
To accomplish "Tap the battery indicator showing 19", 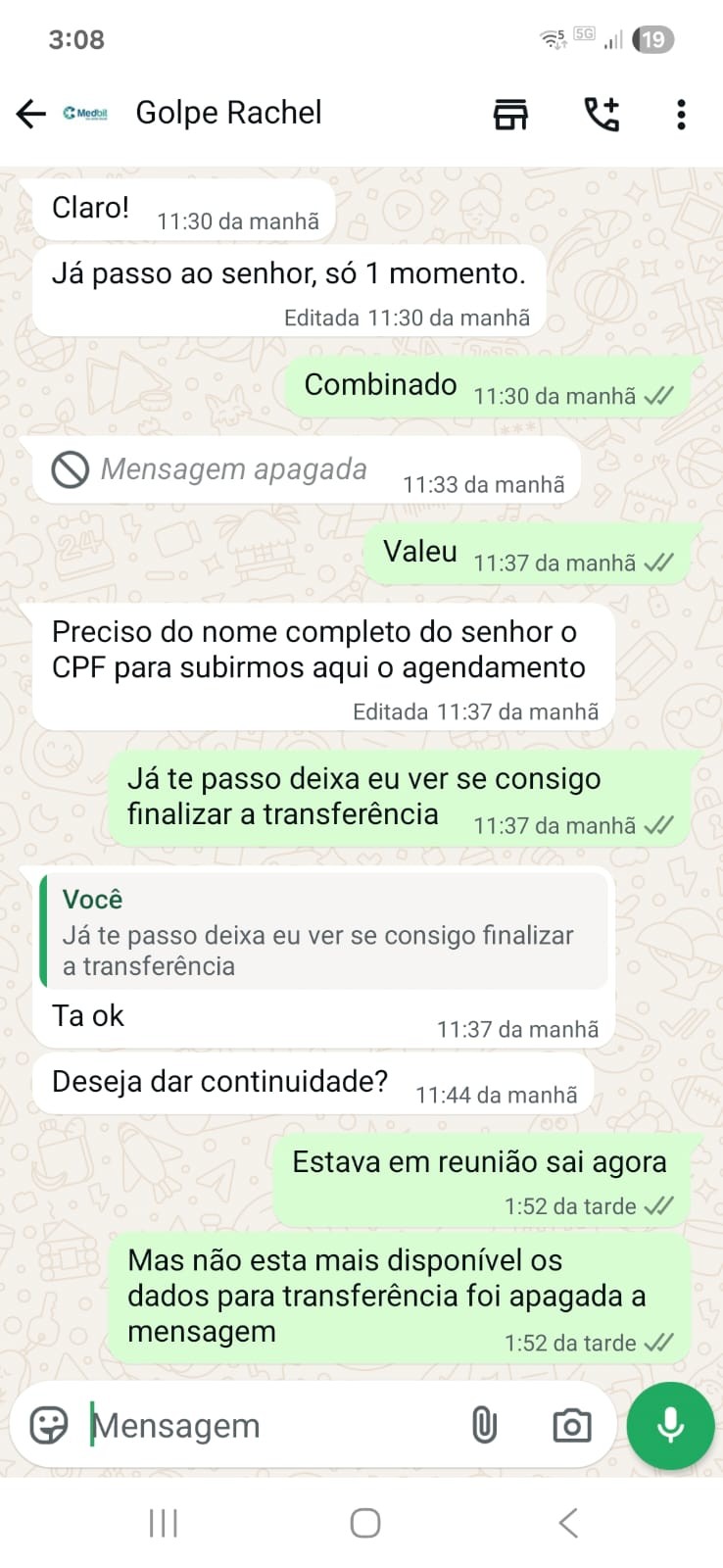I will pyautogui.click(x=651, y=38).
